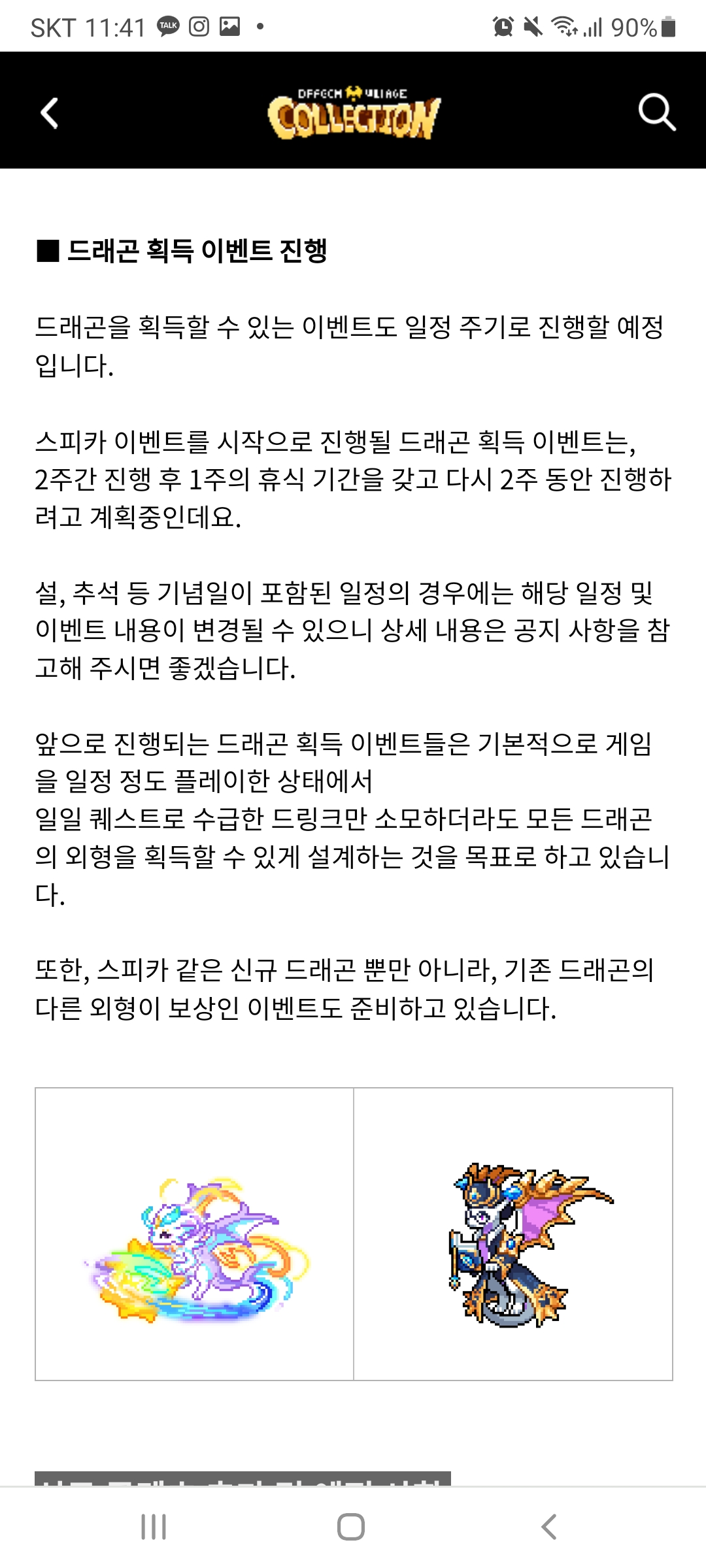The height and width of the screenshot is (1568, 706).
Task: Go back using the header arrow
Action: (50, 112)
